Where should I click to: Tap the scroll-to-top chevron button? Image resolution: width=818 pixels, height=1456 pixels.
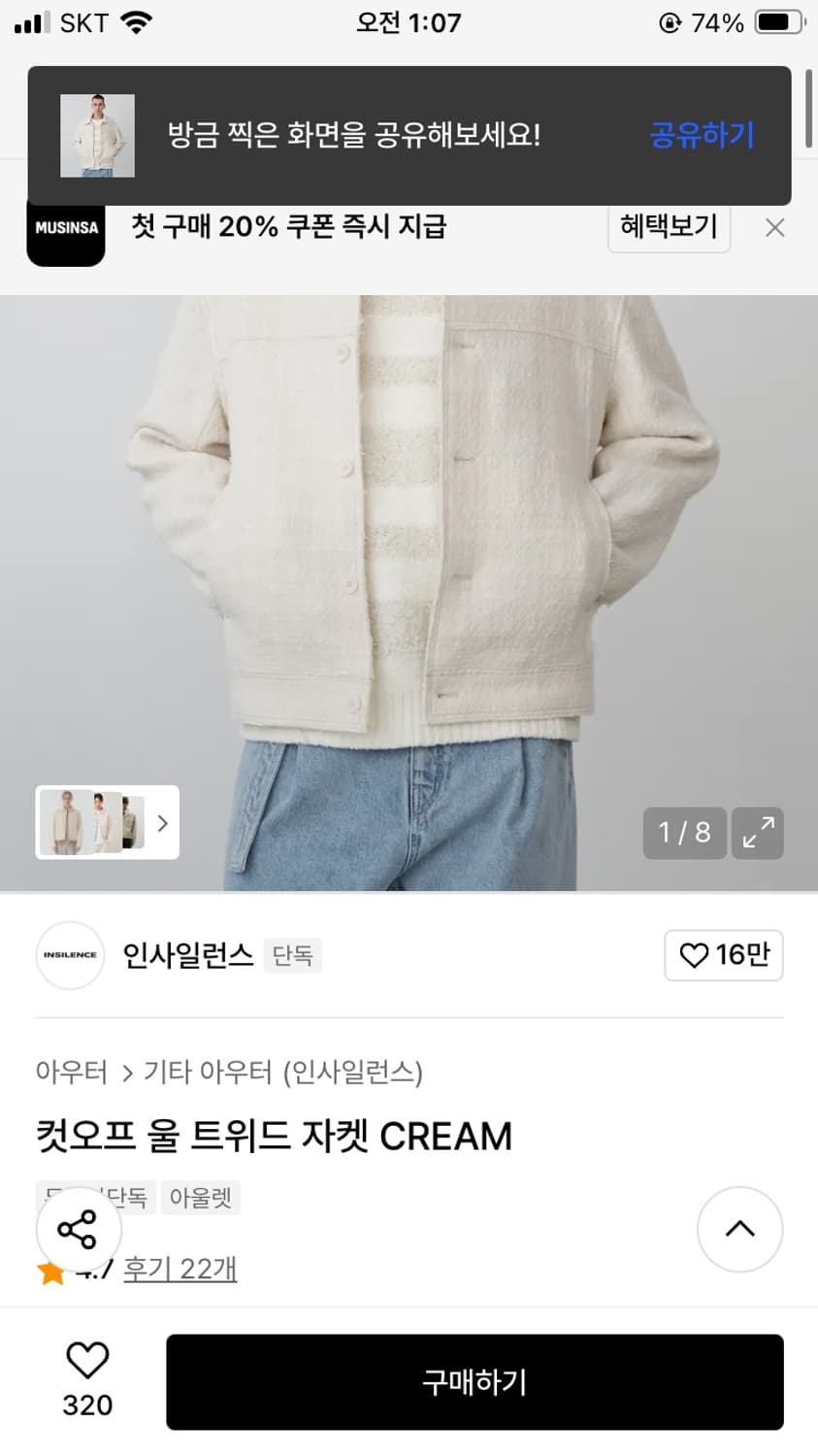point(739,1229)
